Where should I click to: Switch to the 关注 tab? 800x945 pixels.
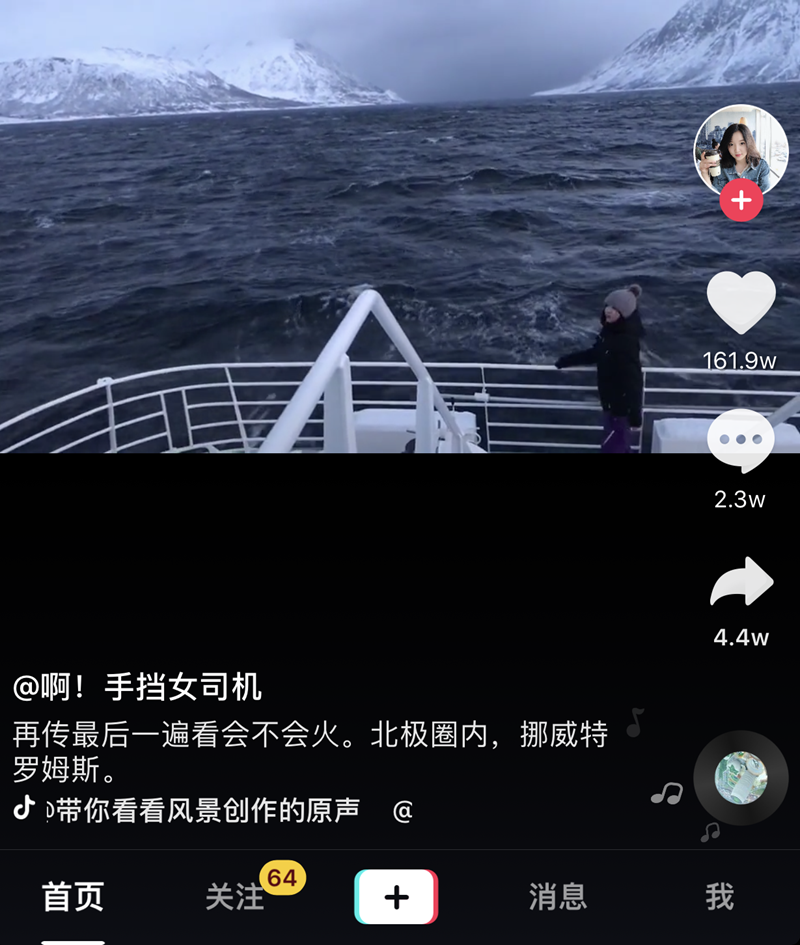(235, 897)
